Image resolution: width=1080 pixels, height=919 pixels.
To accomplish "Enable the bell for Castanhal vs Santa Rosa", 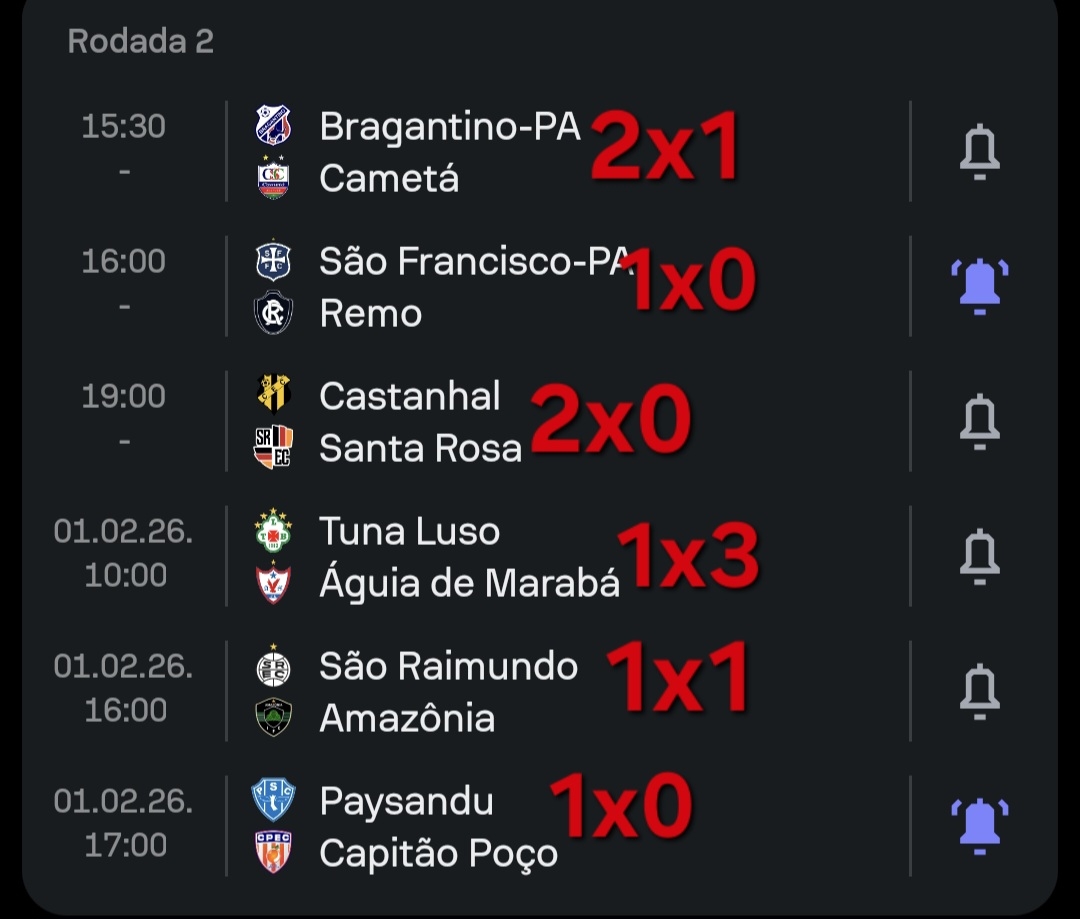I will point(979,422).
